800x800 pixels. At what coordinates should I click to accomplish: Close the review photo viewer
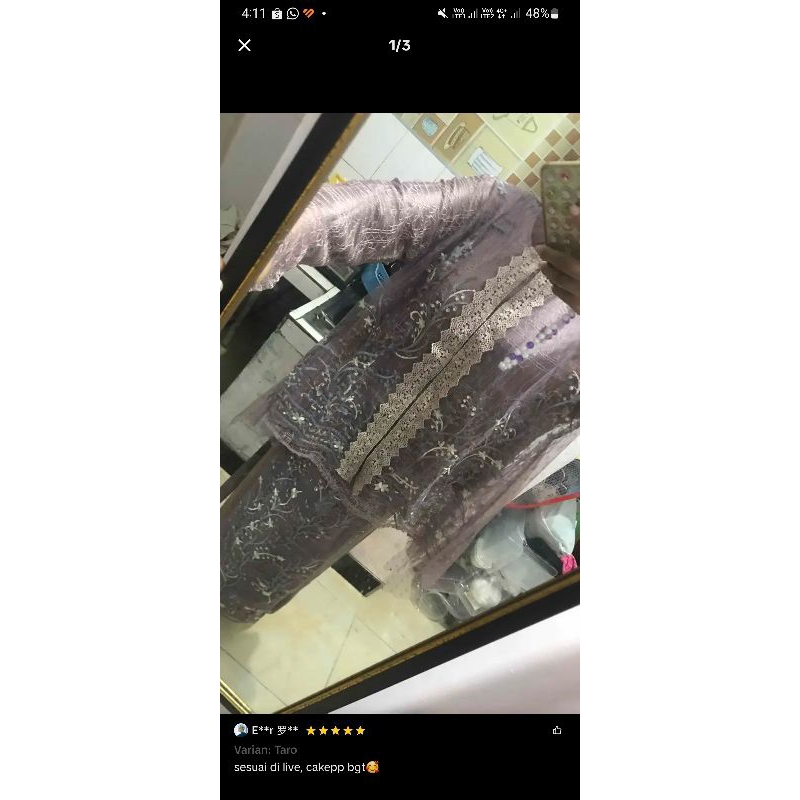point(244,45)
